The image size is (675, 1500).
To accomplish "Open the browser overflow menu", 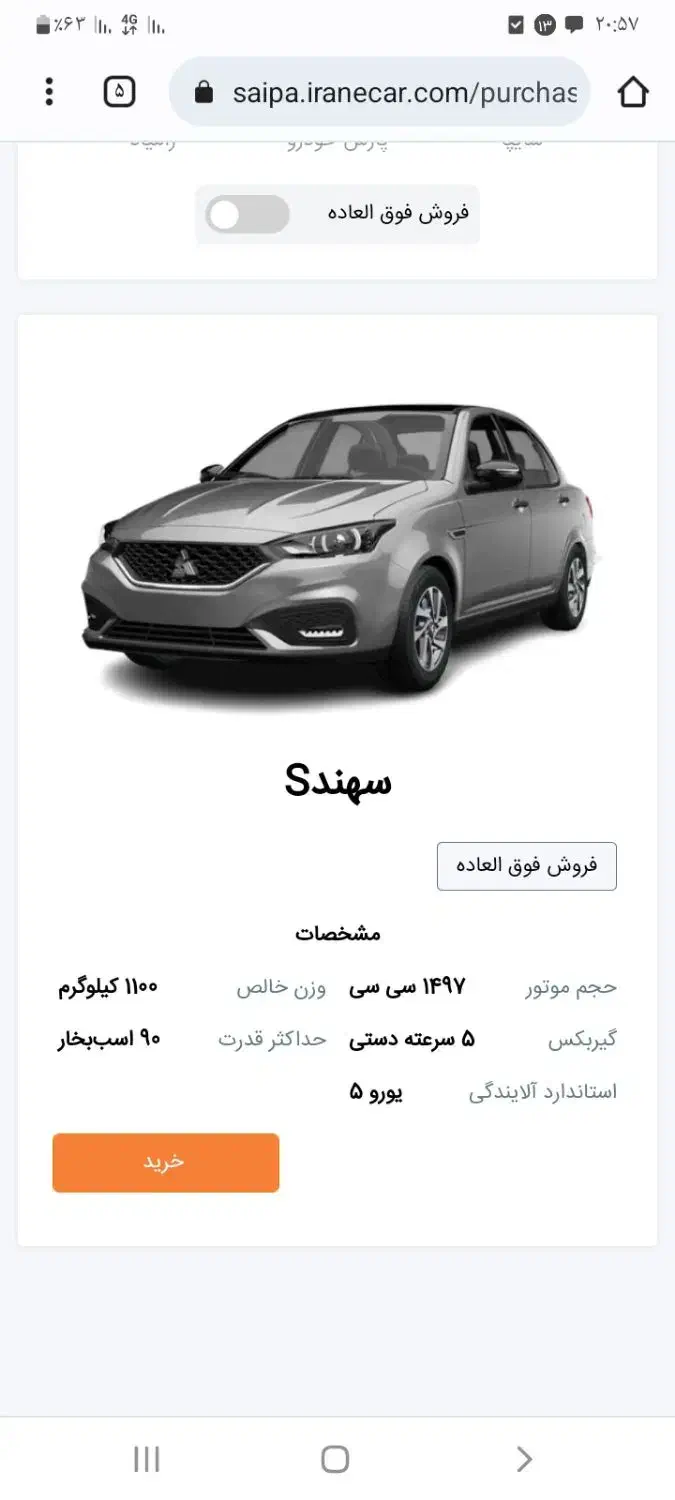I will (x=48, y=92).
